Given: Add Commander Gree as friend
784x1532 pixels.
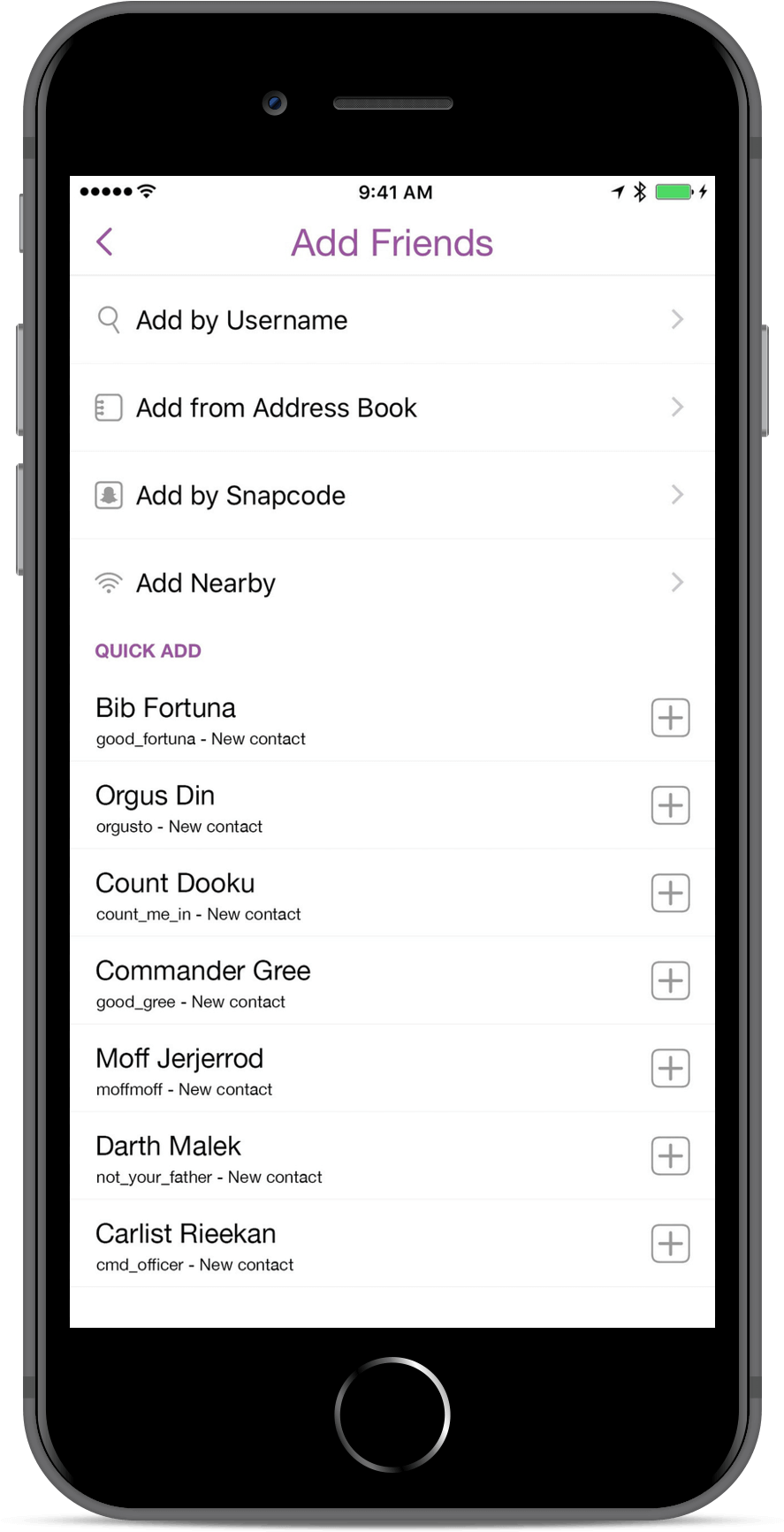Looking at the screenshot, I should point(670,980).
